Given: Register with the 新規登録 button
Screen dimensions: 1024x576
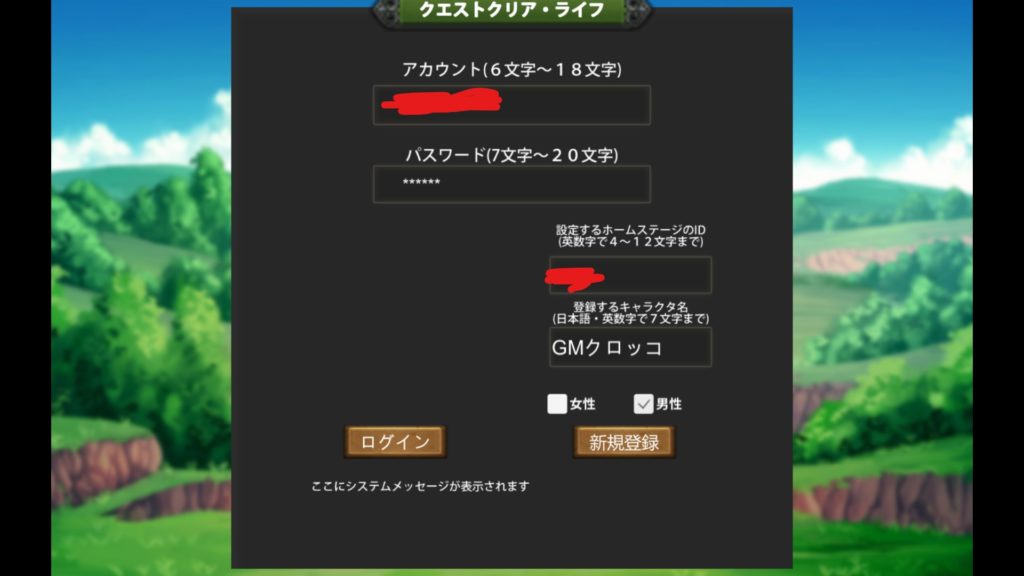Looking at the screenshot, I should tap(624, 442).
